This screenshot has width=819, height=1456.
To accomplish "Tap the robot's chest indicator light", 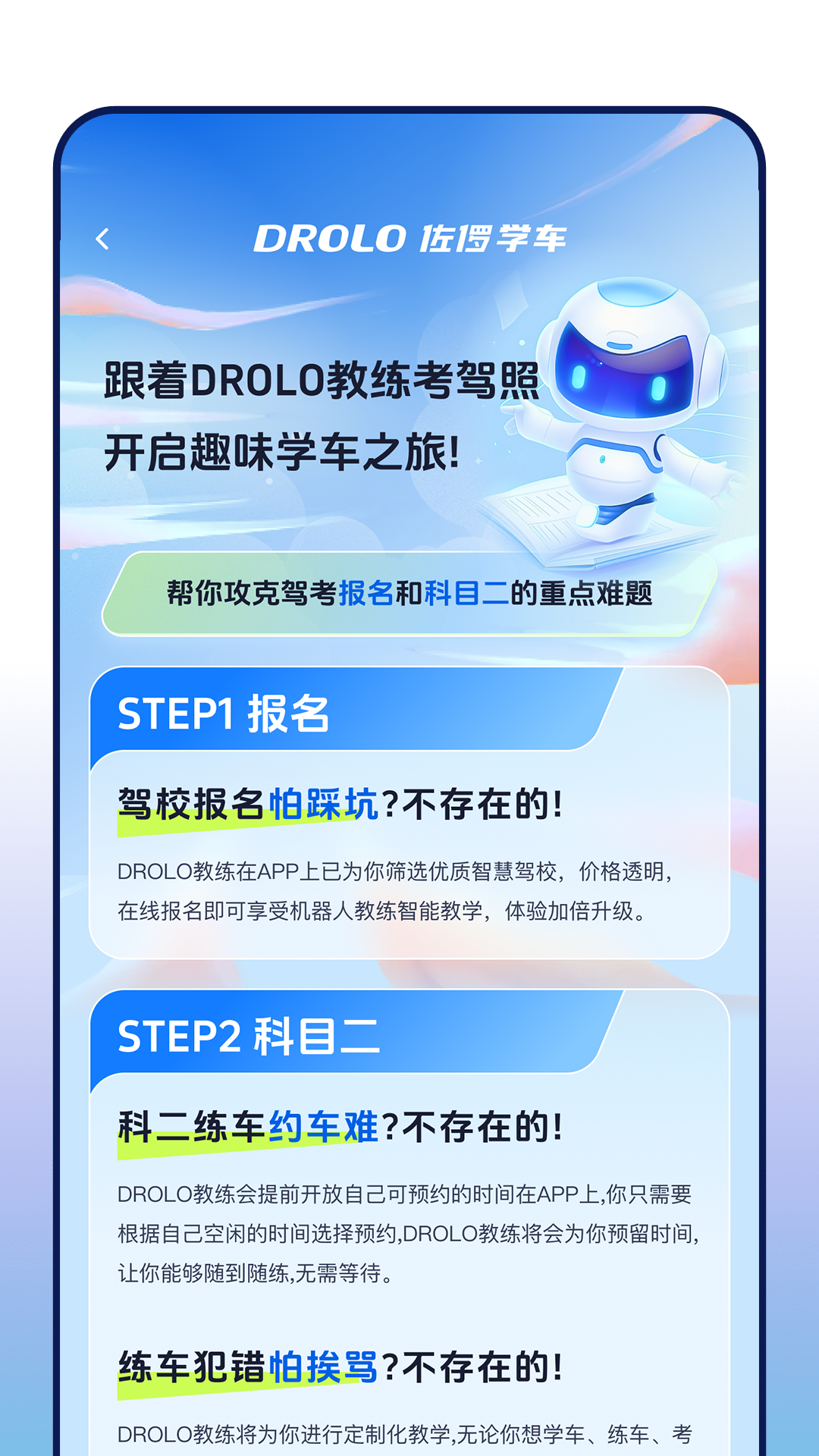I will 601,460.
